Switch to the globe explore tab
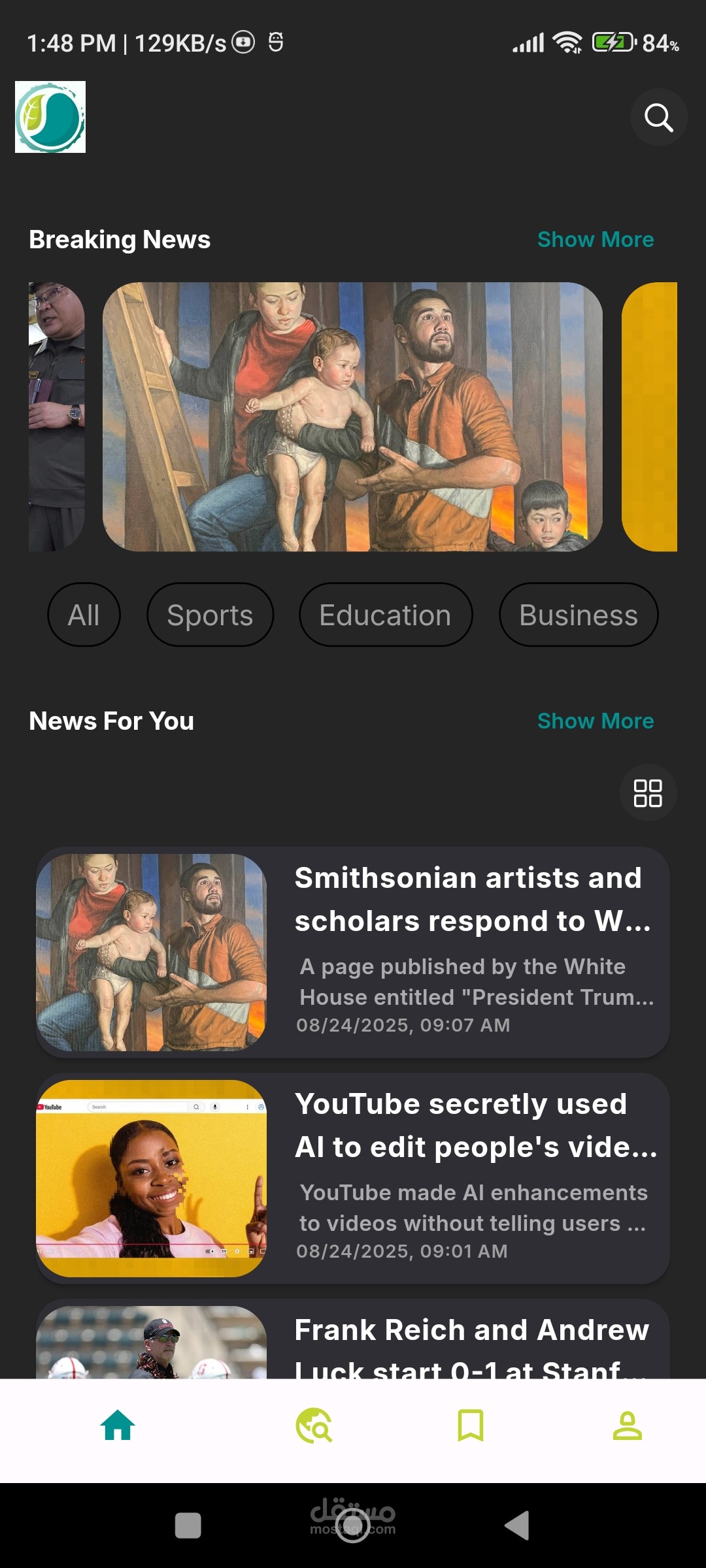Image resolution: width=706 pixels, height=1568 pixels. pyautogui.click(x=314, y=1426)
